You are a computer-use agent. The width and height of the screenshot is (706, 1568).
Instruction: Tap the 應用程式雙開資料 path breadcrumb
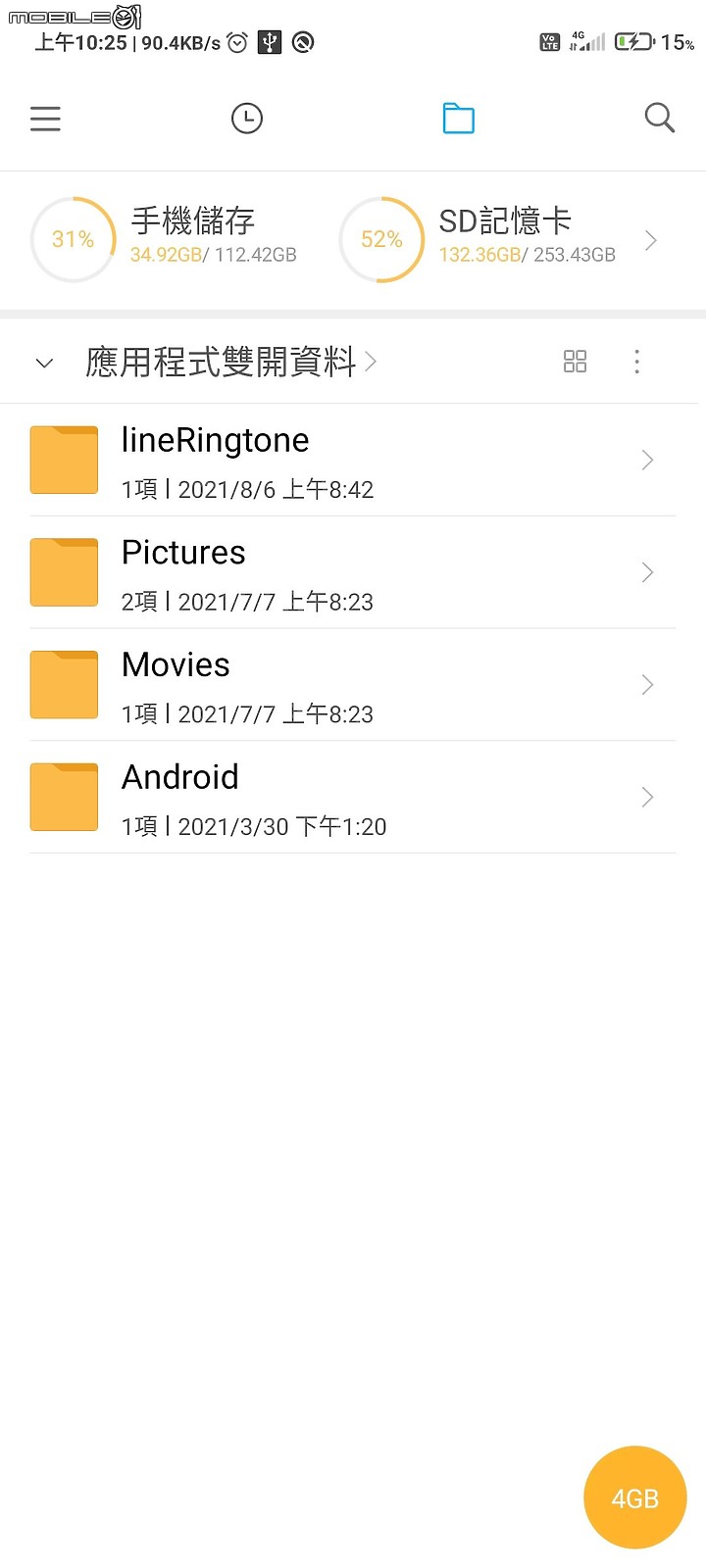[221, 362]
